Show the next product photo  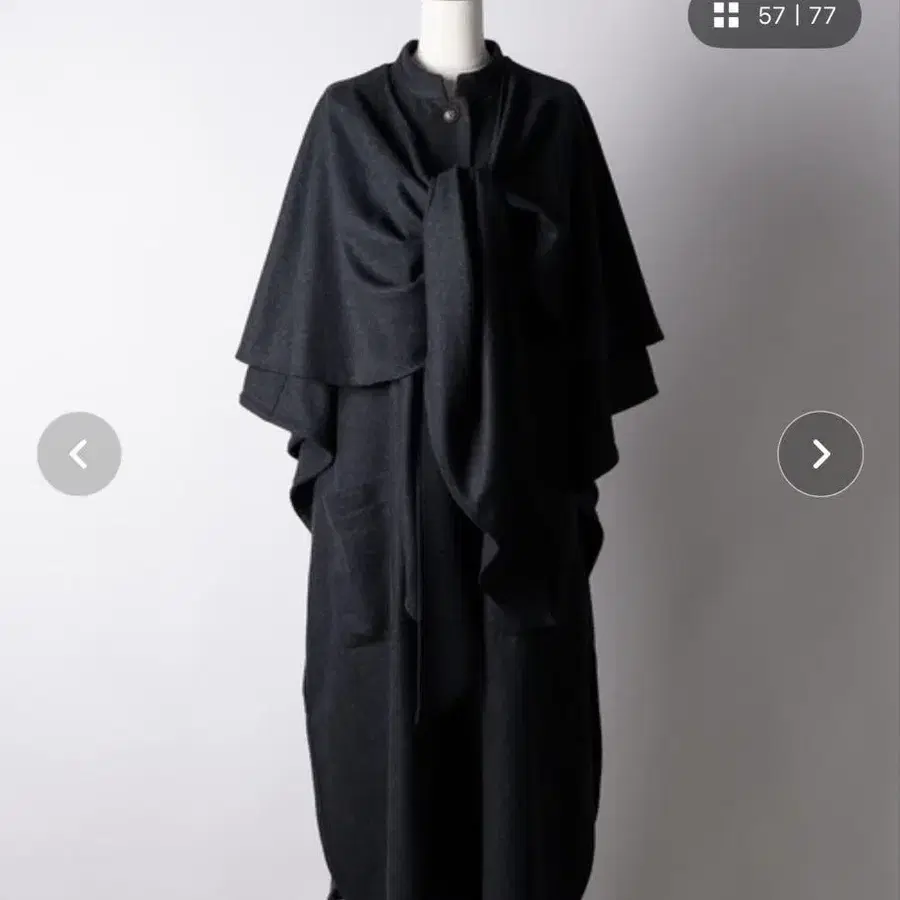click(x=820, y=454)
